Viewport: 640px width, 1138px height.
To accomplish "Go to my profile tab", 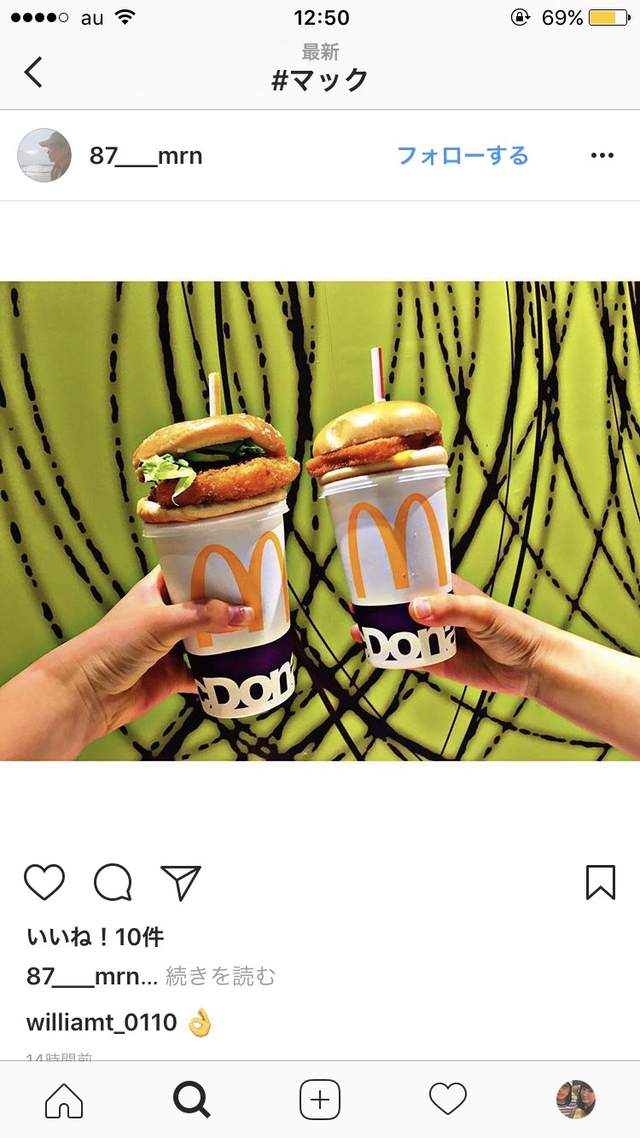I will click(575, 1100).
